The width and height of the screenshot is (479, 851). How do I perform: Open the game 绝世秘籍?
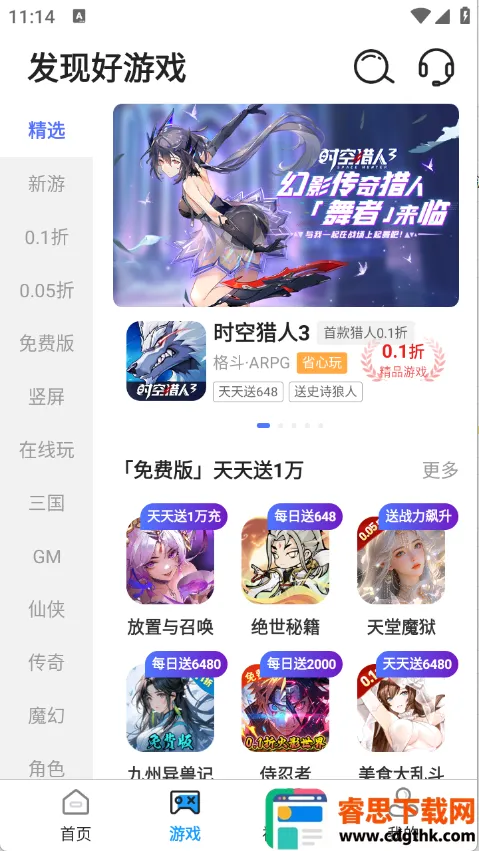tap(286, 571)
